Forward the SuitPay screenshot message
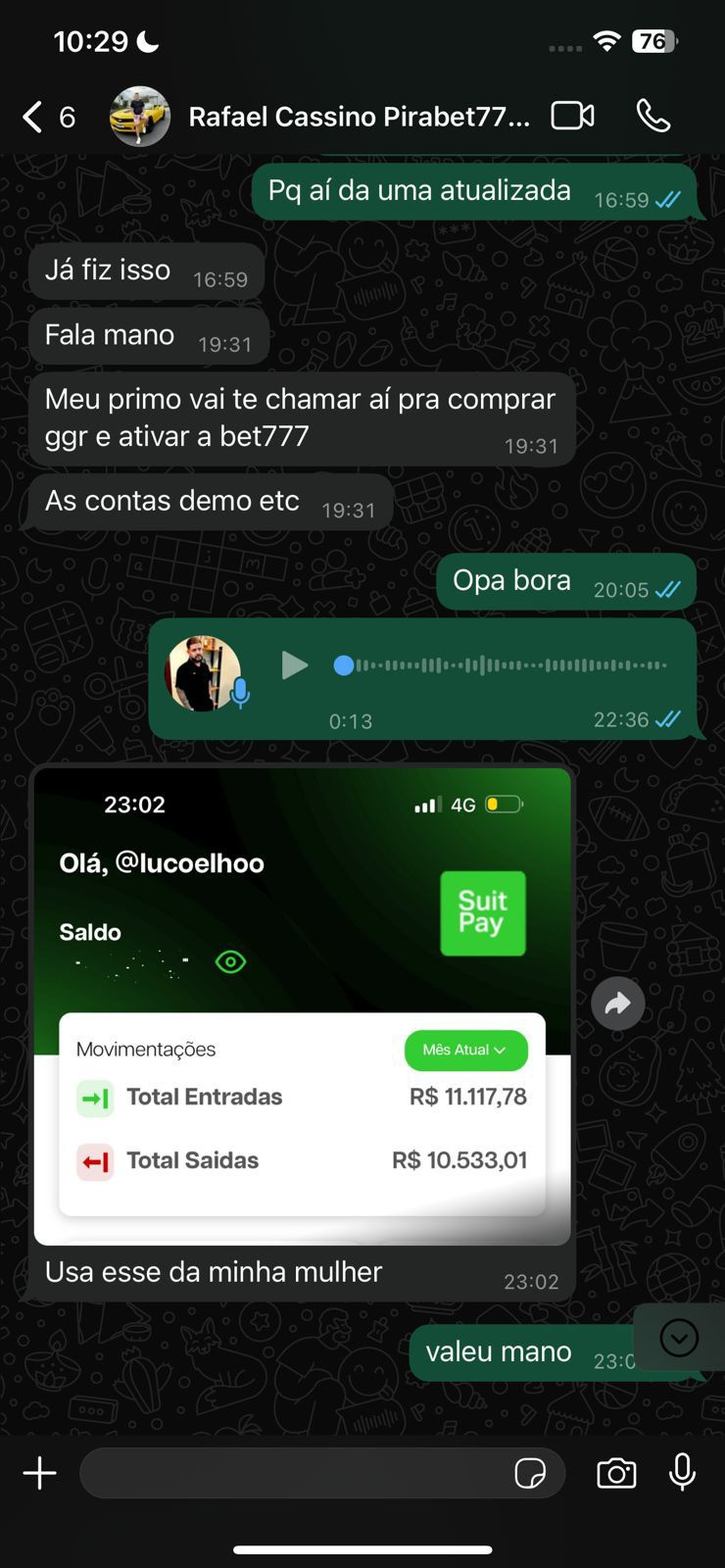Image resolution: width=725 pixels, height=1568 pixels. coord(617,1004)
